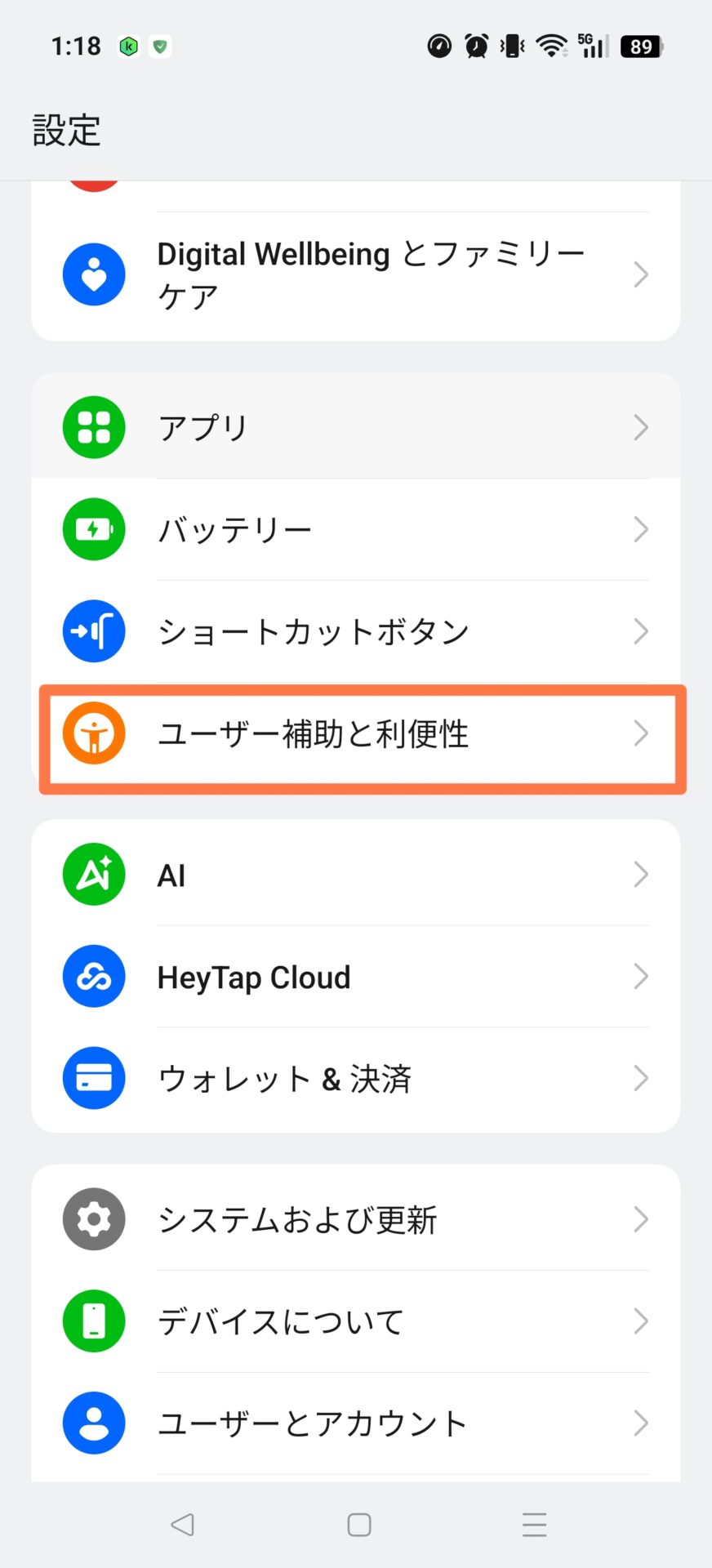The height and width of the screenshot is (1568, 712).
Task: Open バッテリー settings
Action: click(x=355, y=529)
